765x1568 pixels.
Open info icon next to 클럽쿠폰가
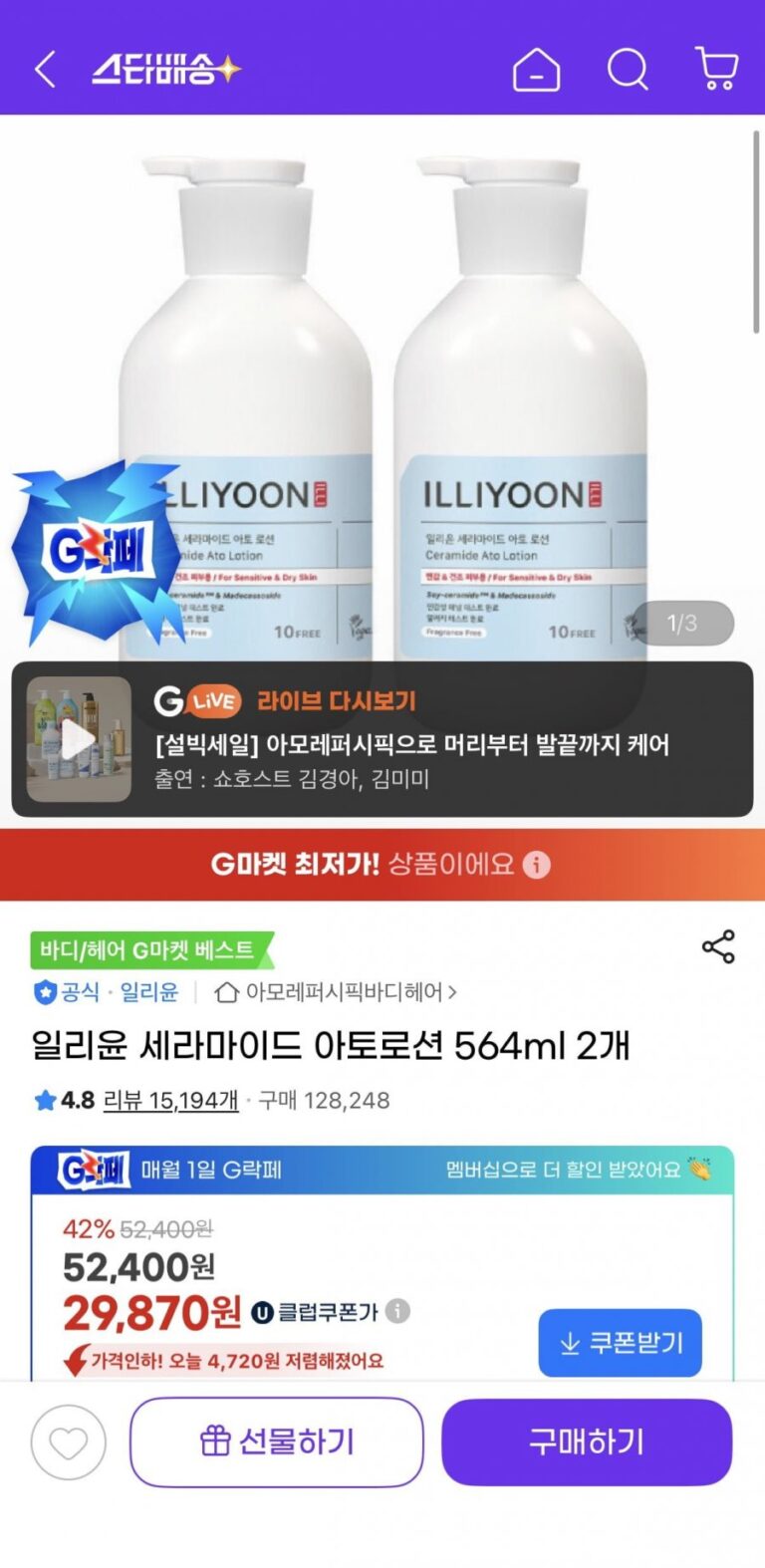(397, 1311)
